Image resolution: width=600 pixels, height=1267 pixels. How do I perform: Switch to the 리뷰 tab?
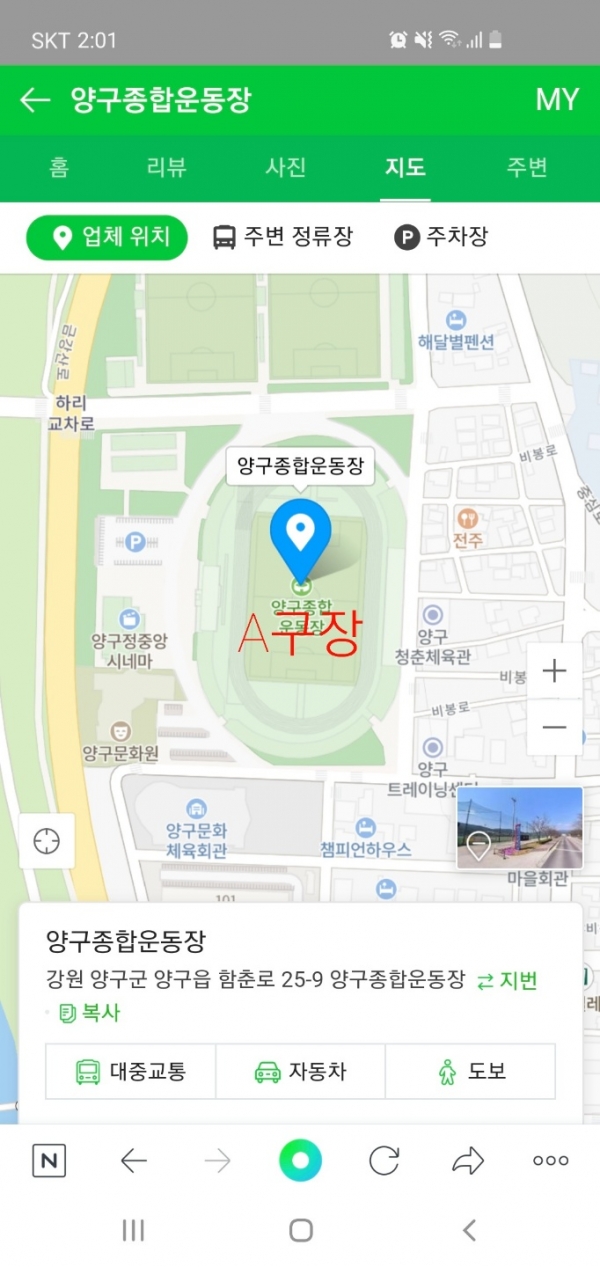167,167
